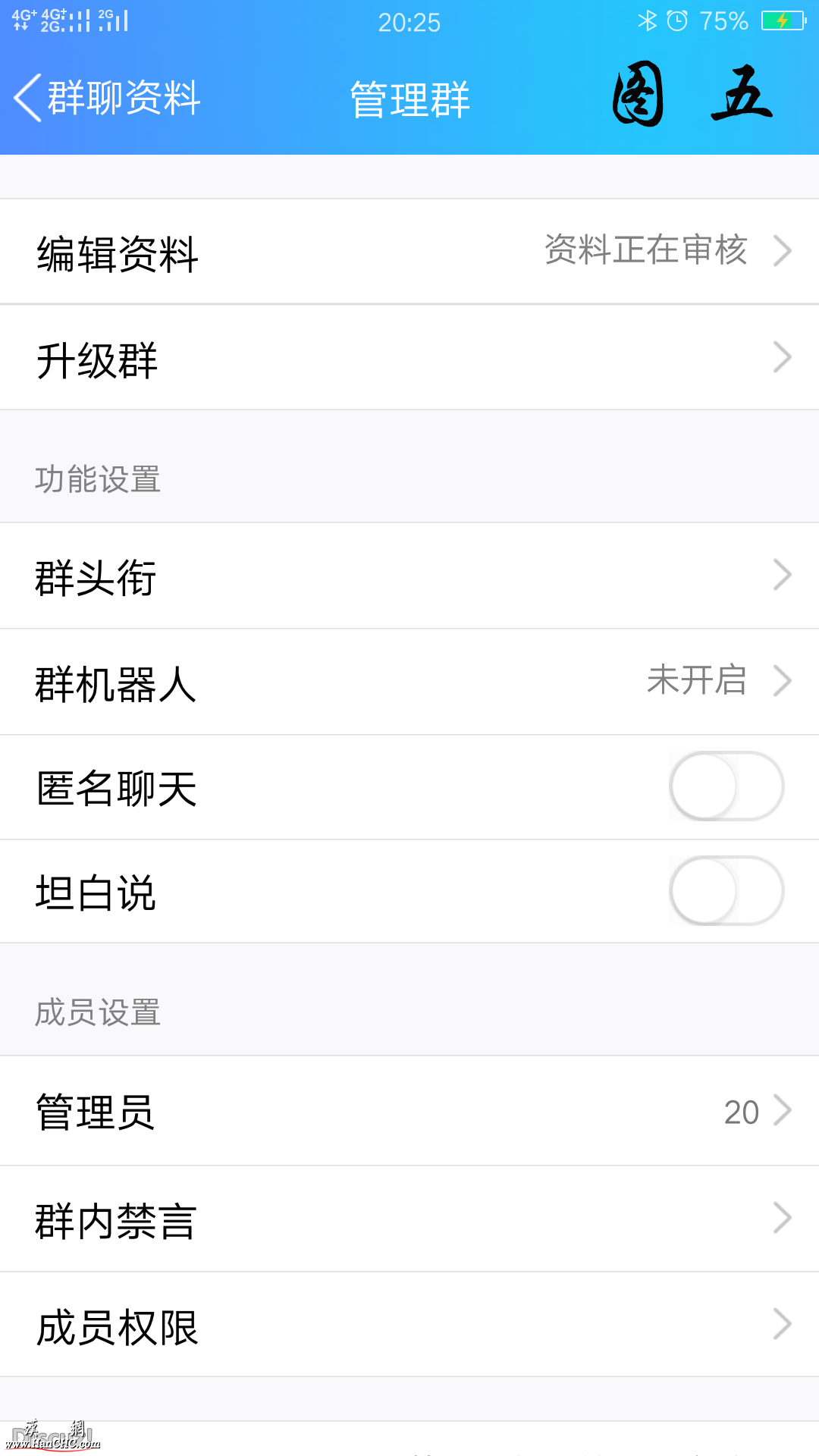Go back to 群聊资料

(106, 99)
